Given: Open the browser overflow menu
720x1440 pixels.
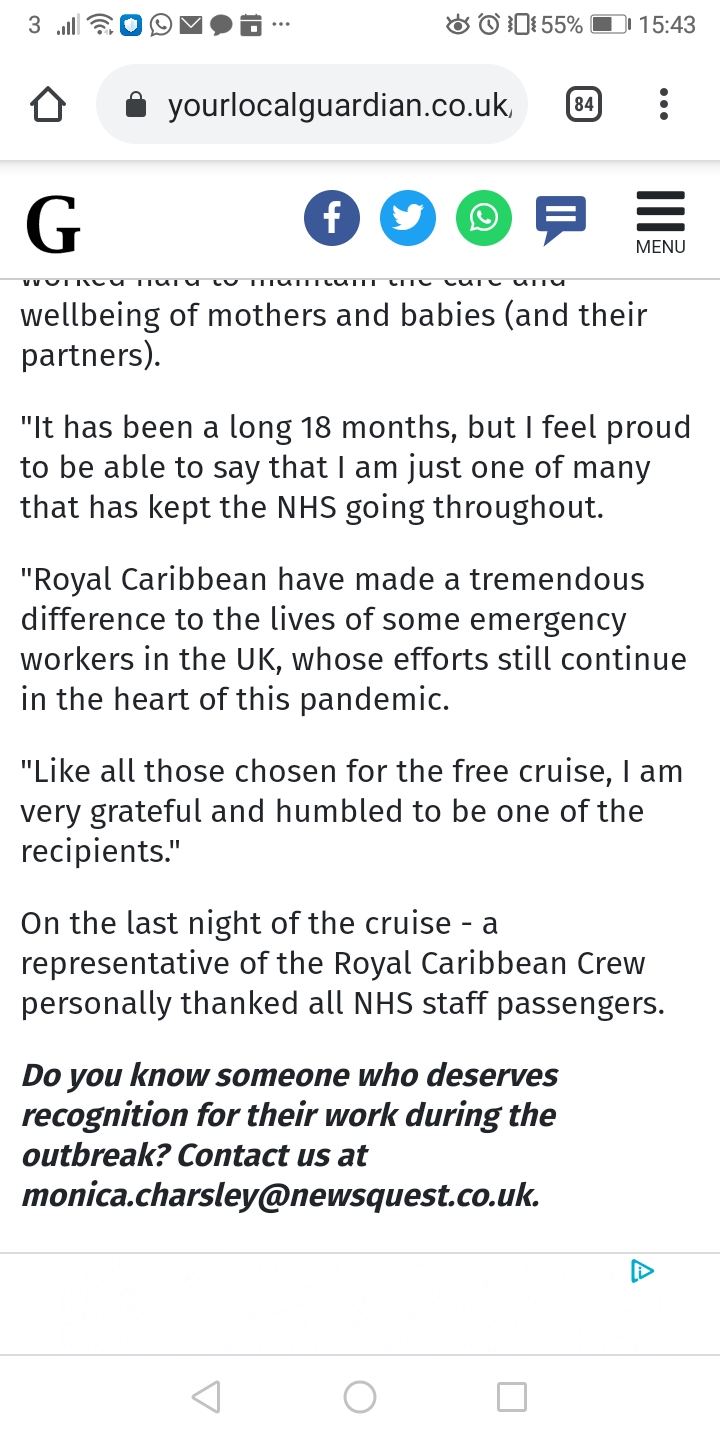Looking at the screenshot, I should tap(664, 104).
